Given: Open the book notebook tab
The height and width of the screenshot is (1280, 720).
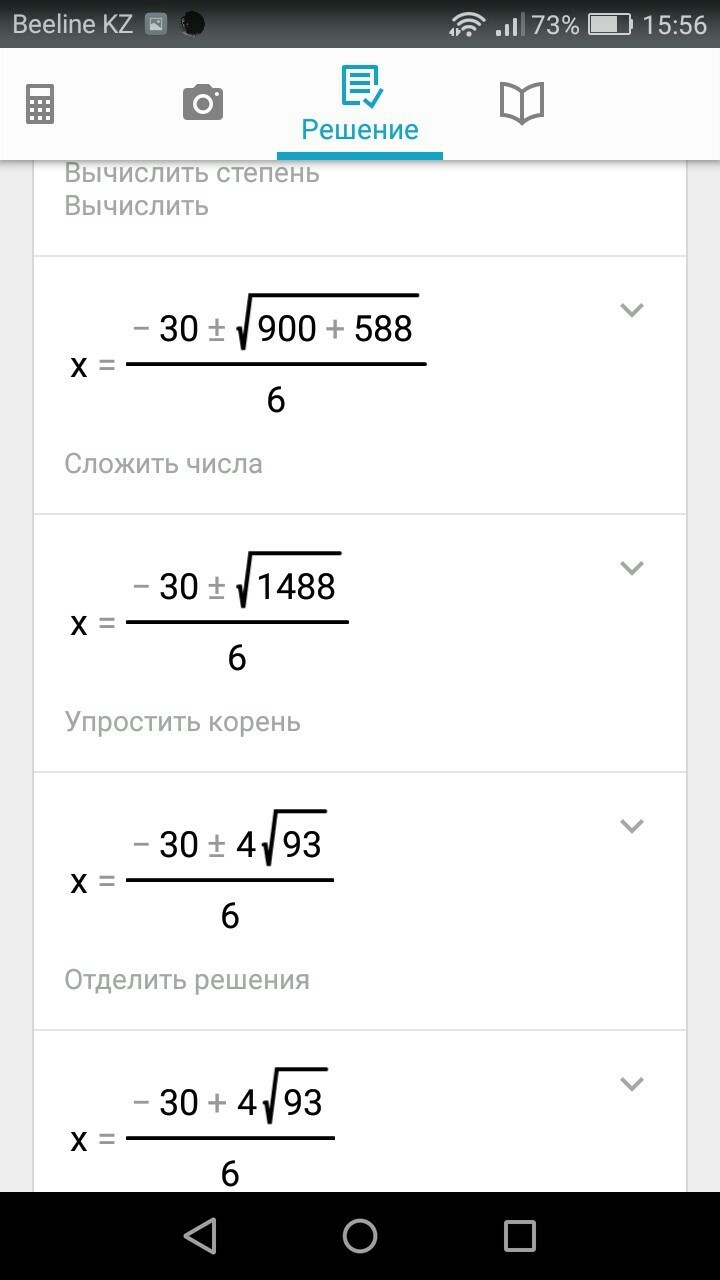Looking at the screenshot, I should [521, 103].
